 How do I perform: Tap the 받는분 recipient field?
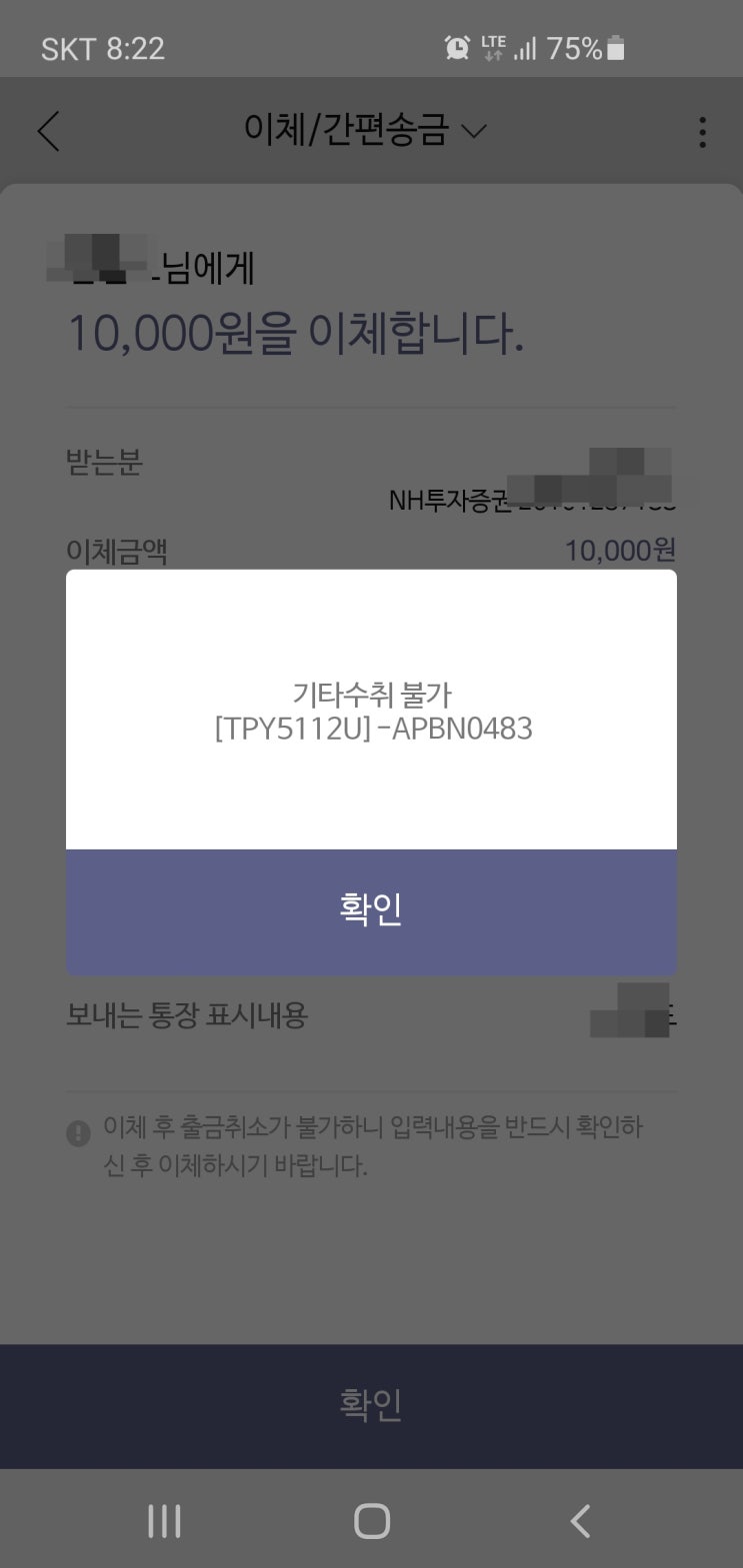104,462
